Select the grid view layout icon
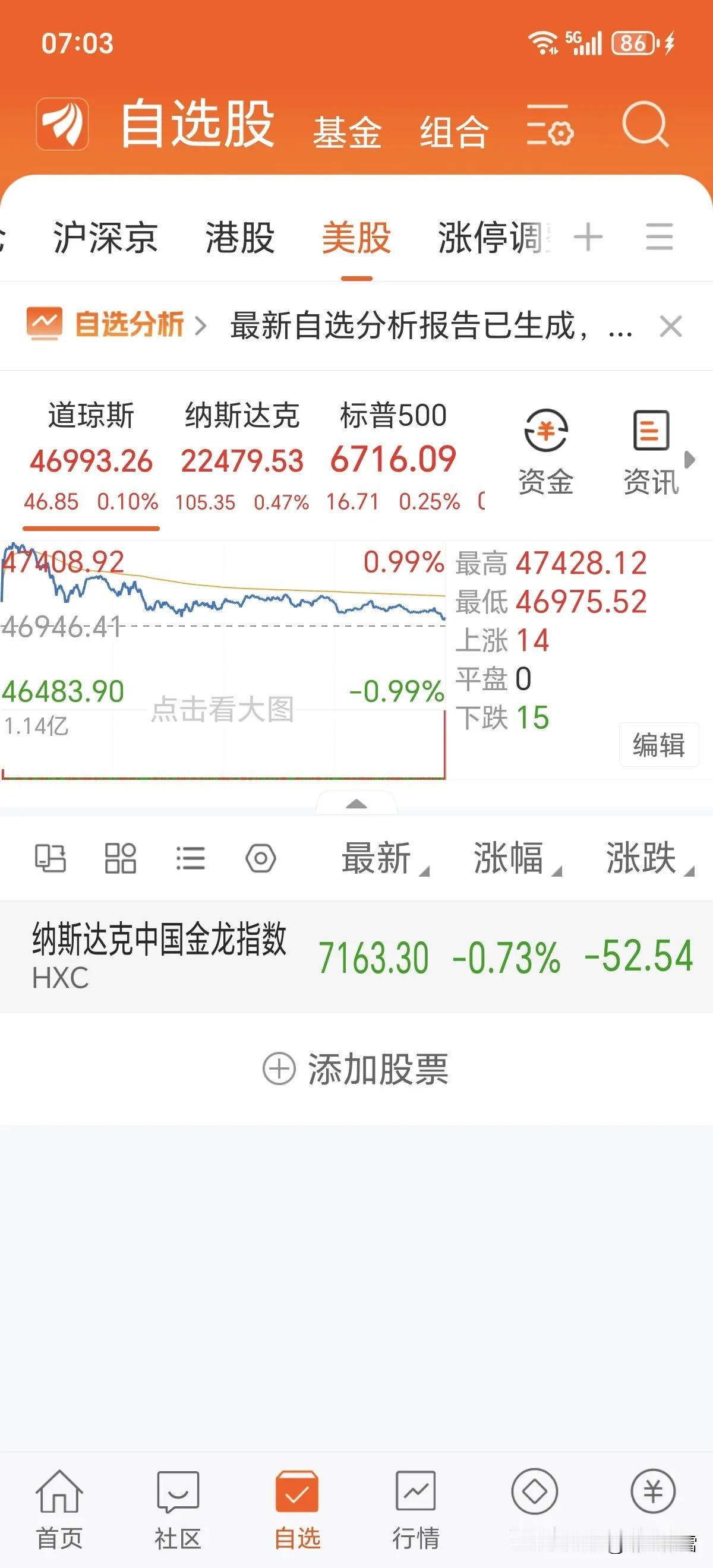This screenshot has width=713, height=1568. [119, 858]
